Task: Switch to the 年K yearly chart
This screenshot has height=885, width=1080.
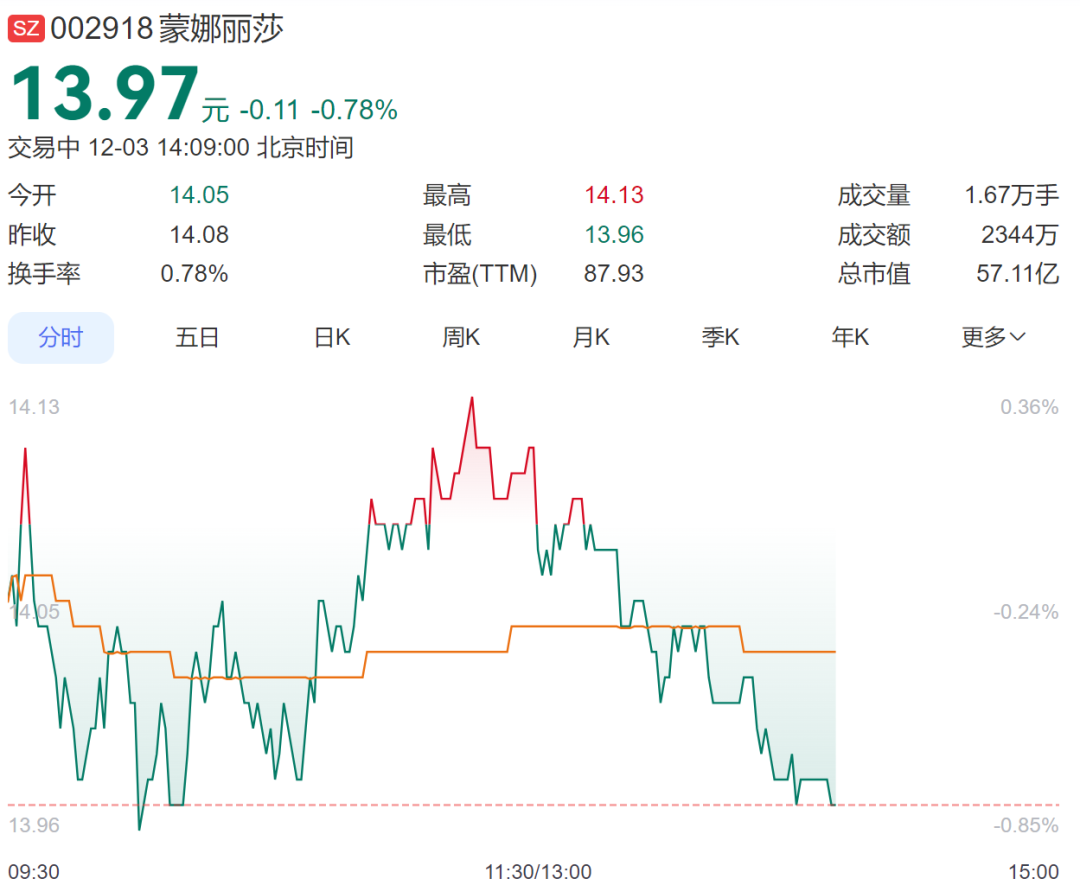Action: point(850,338)
